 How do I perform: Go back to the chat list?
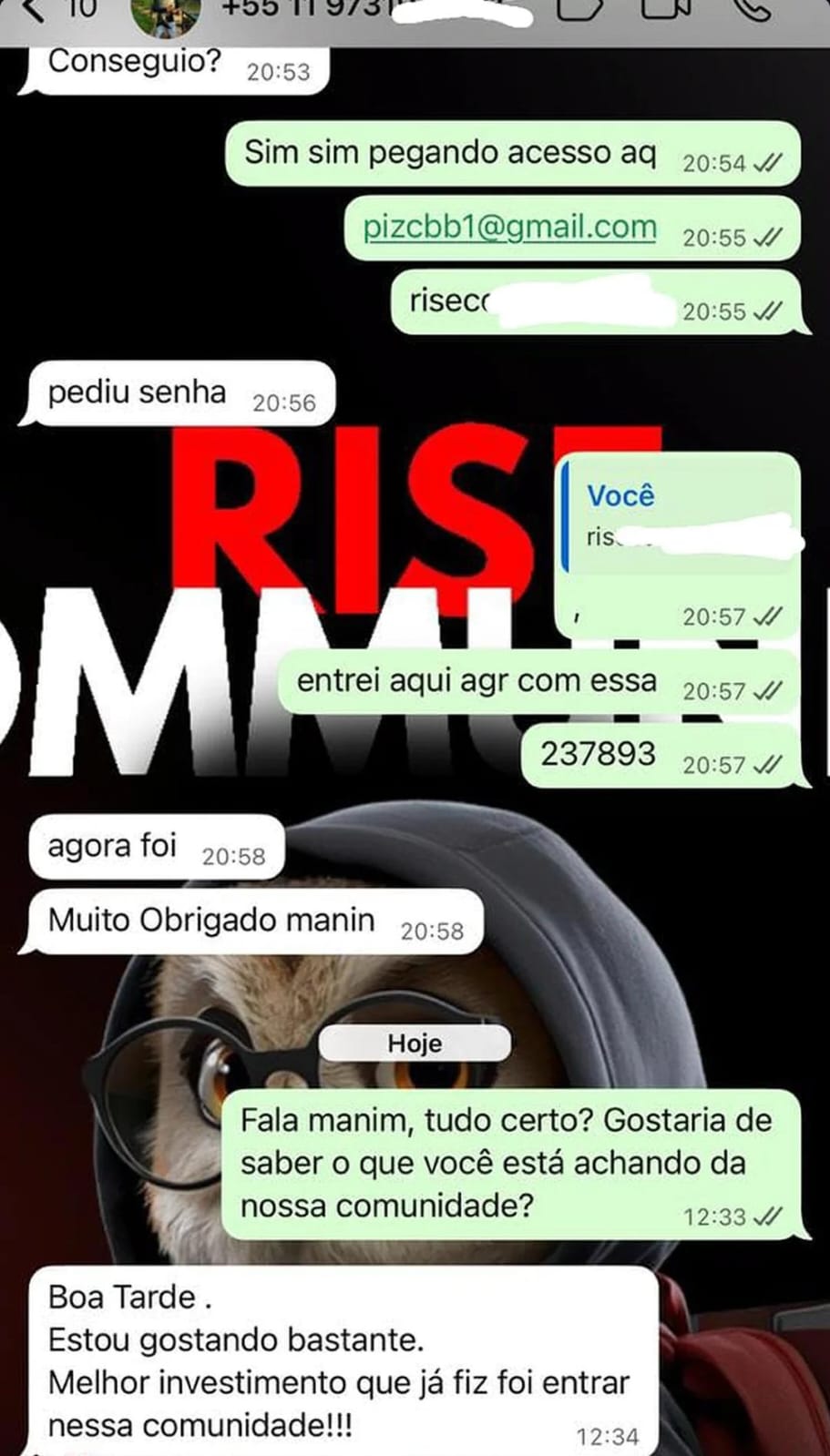35,11
